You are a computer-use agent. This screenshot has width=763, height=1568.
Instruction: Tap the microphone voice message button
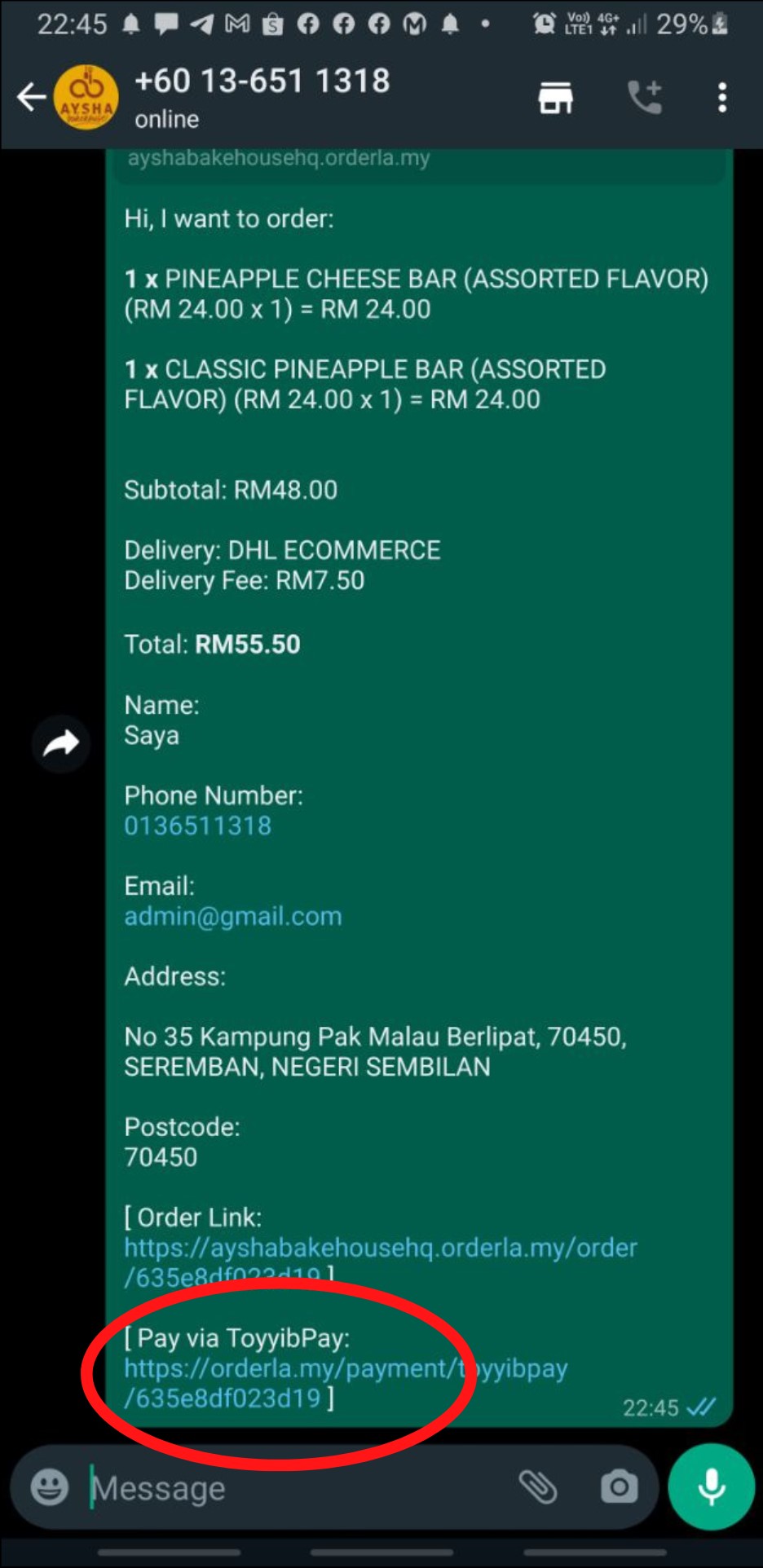tap(711, 1487)
